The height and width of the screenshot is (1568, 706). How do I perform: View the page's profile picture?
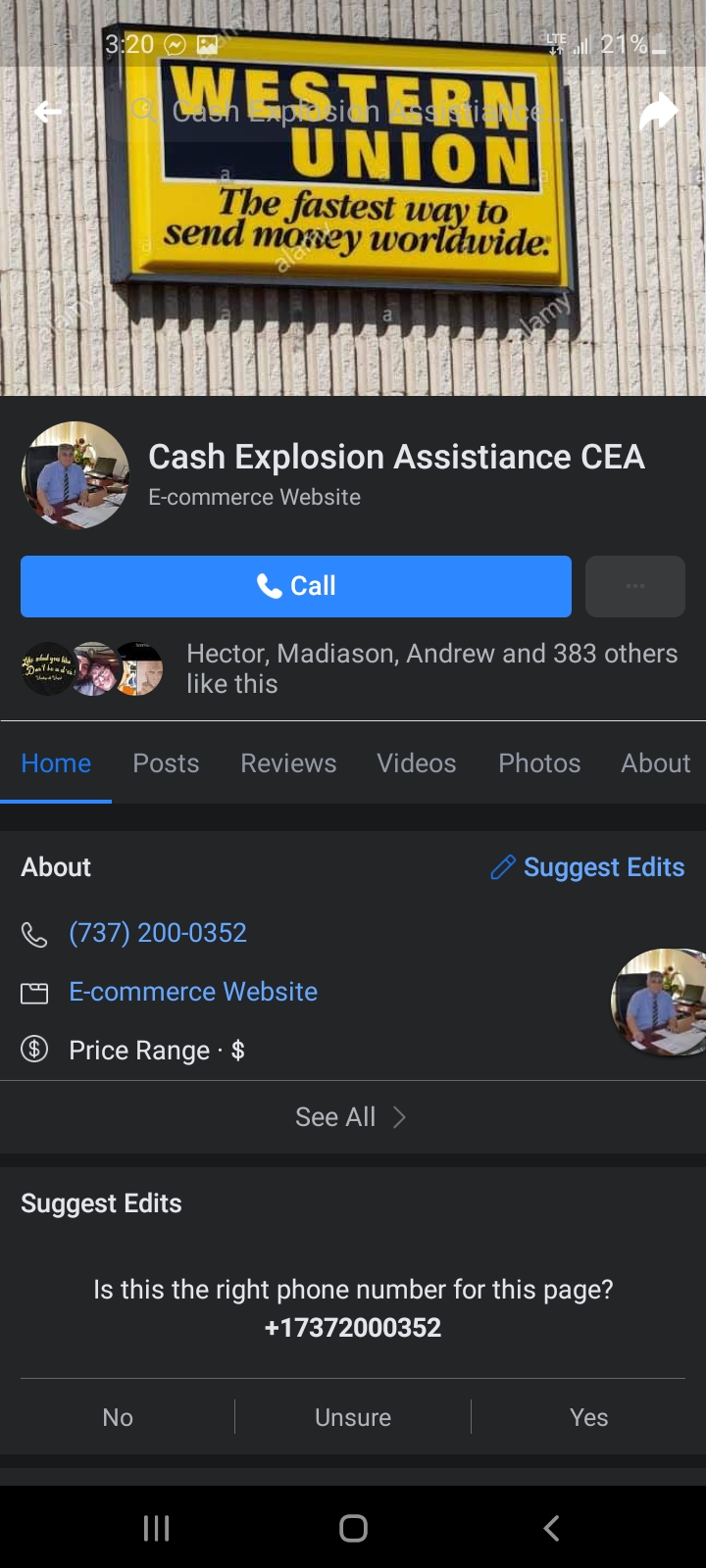[x=76, y=475]
